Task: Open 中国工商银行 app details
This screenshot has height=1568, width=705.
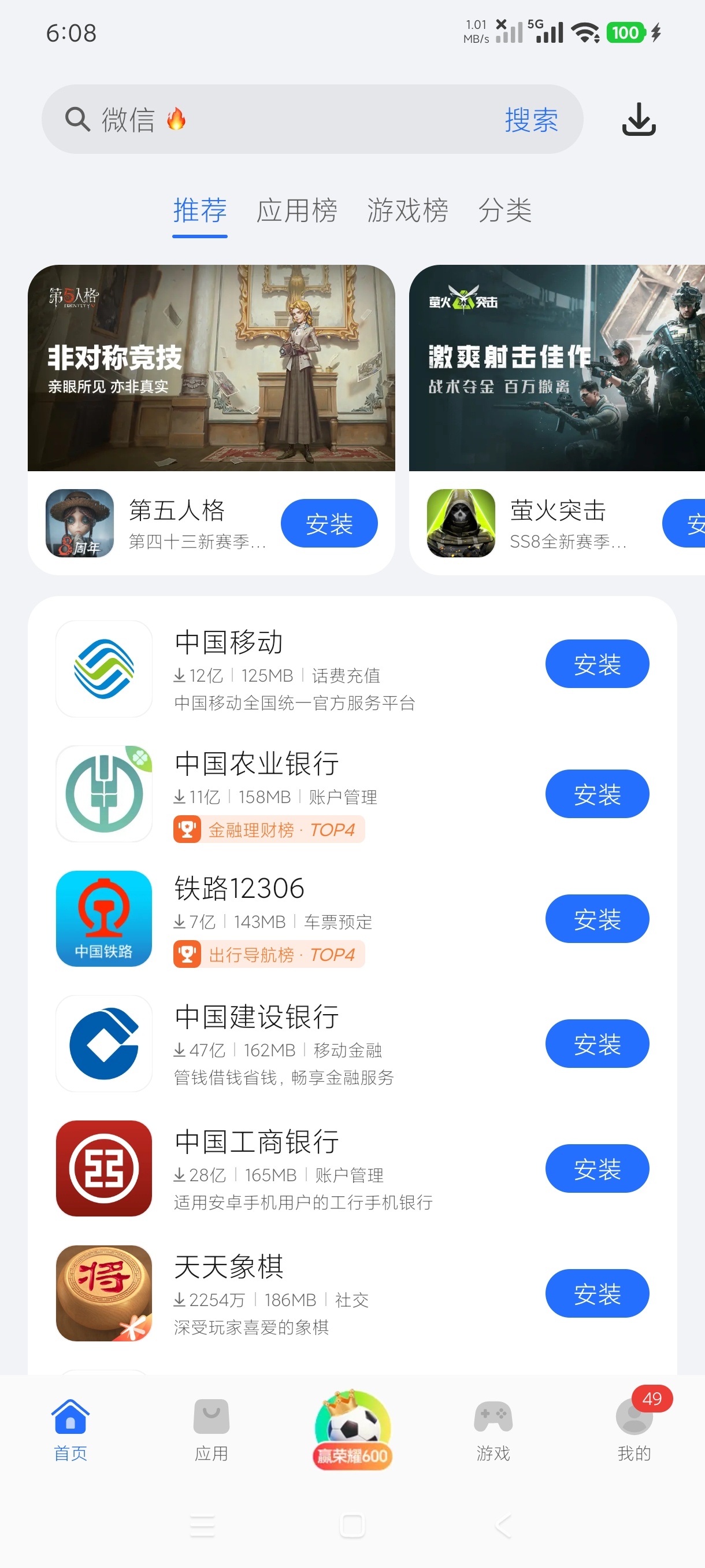Action: pos(352,1168)
